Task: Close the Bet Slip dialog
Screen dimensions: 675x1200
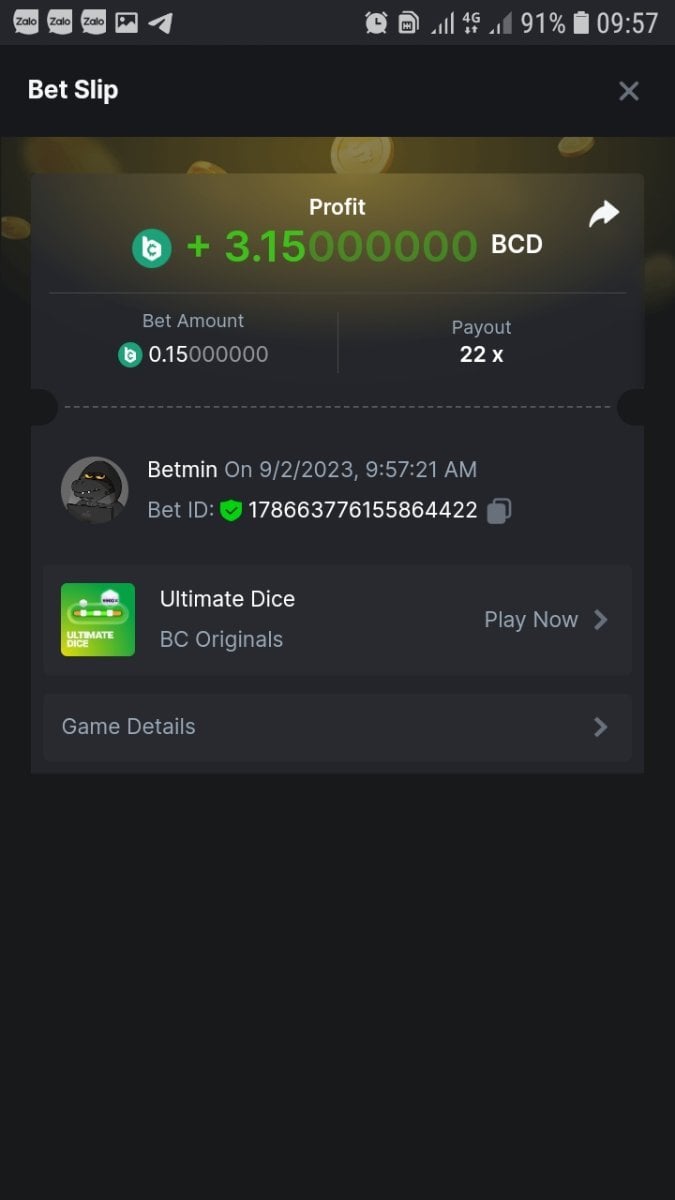Action: coord(628,91)
